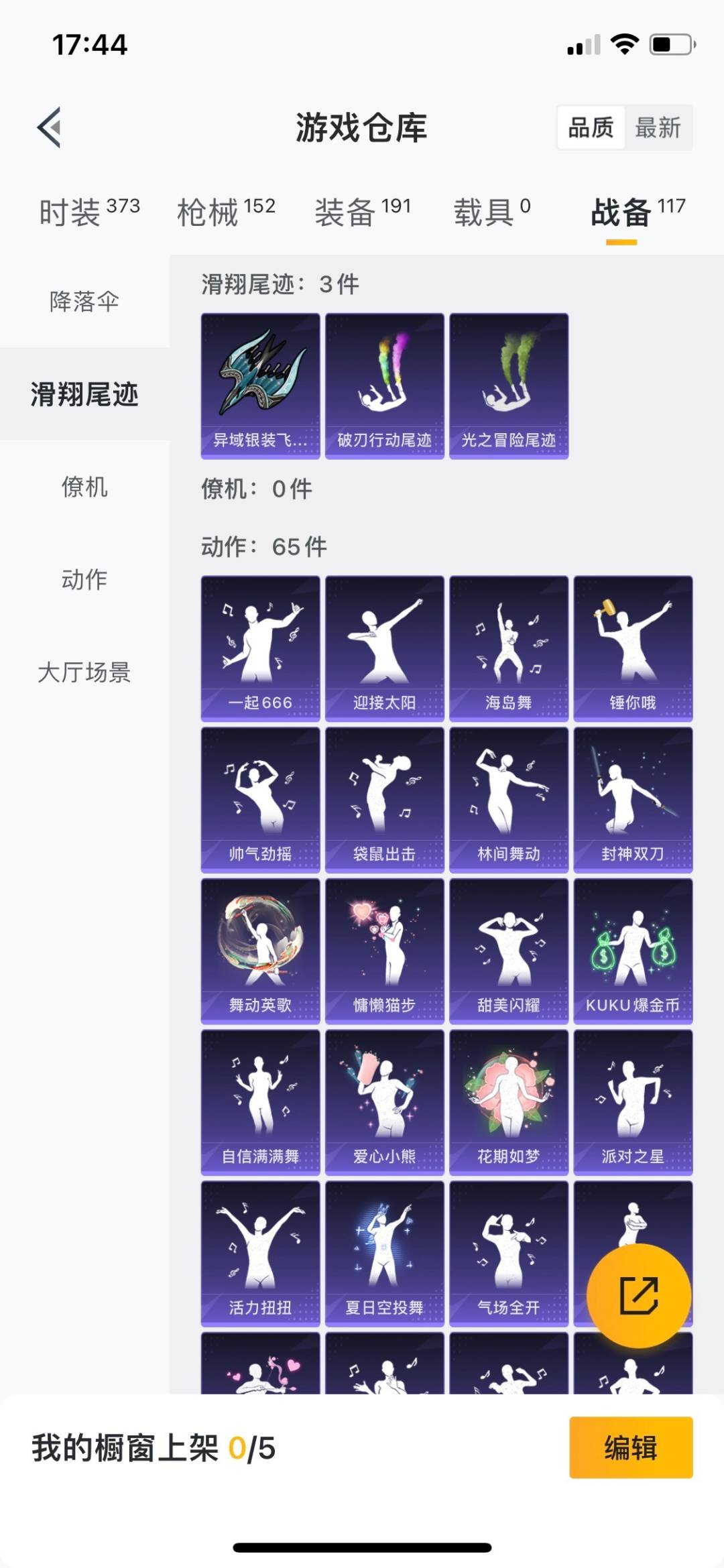
Task: Select 僚机 in the side menu
Action: 84,487
